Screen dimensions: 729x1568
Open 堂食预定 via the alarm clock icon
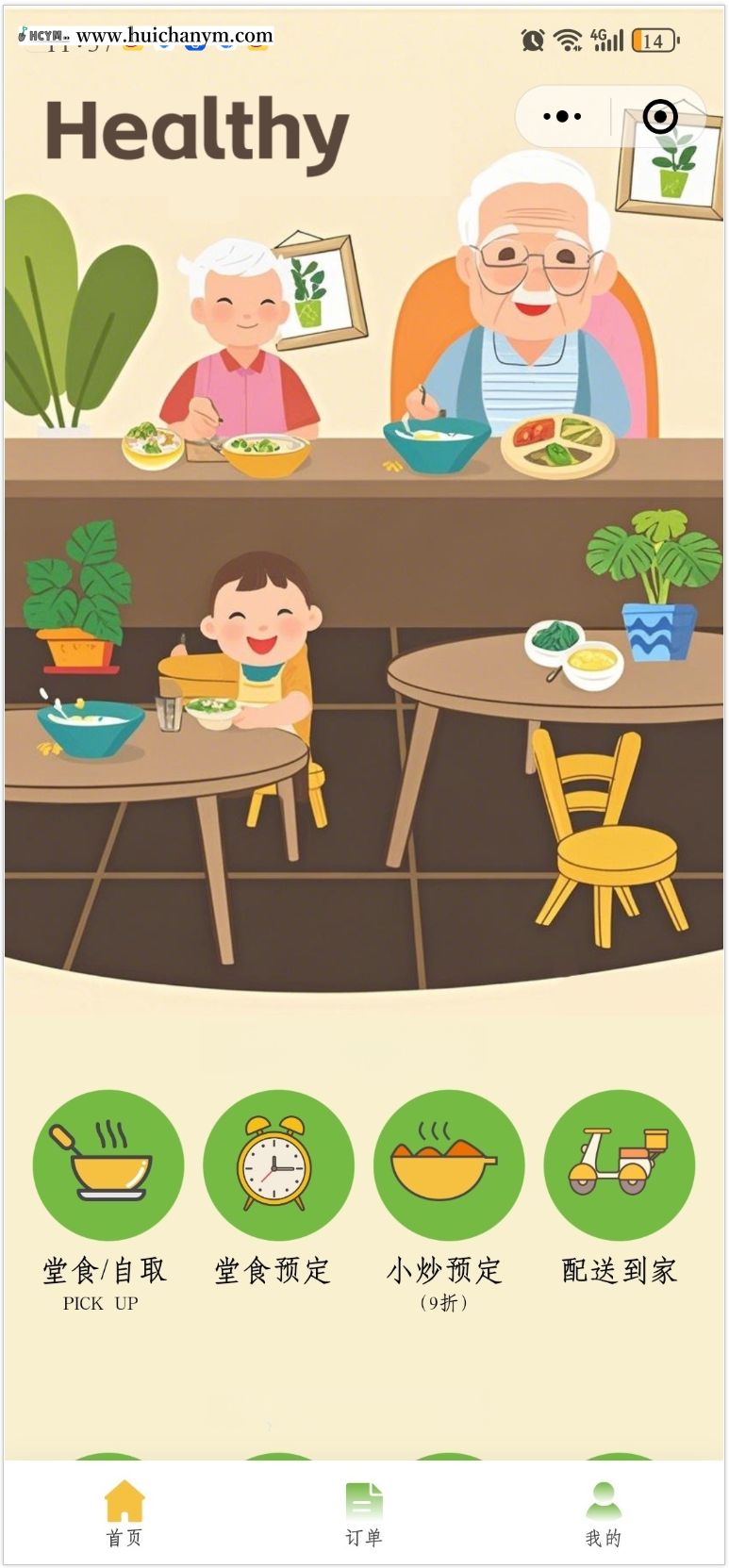click(277, 1164)
